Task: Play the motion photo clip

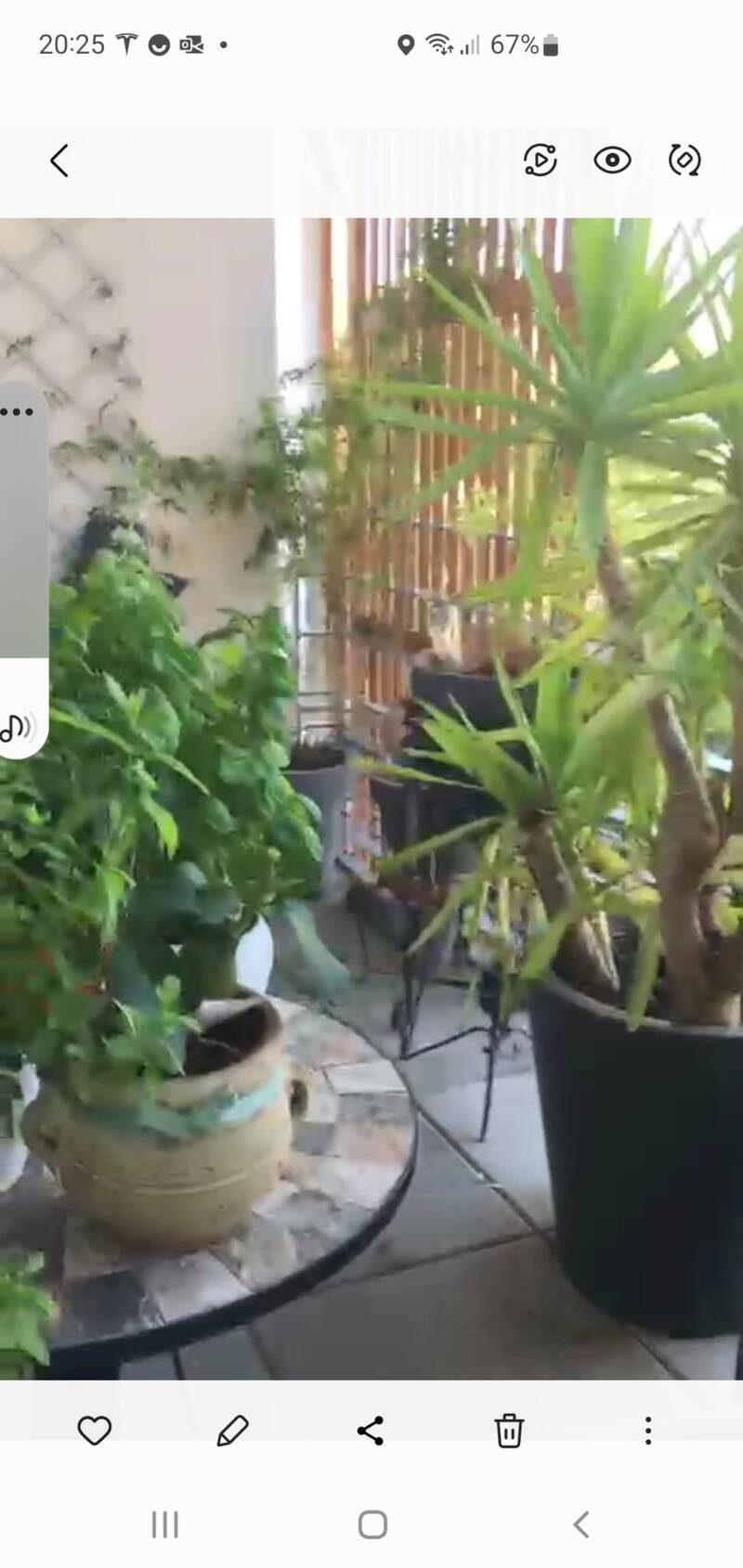Action: 541,161
